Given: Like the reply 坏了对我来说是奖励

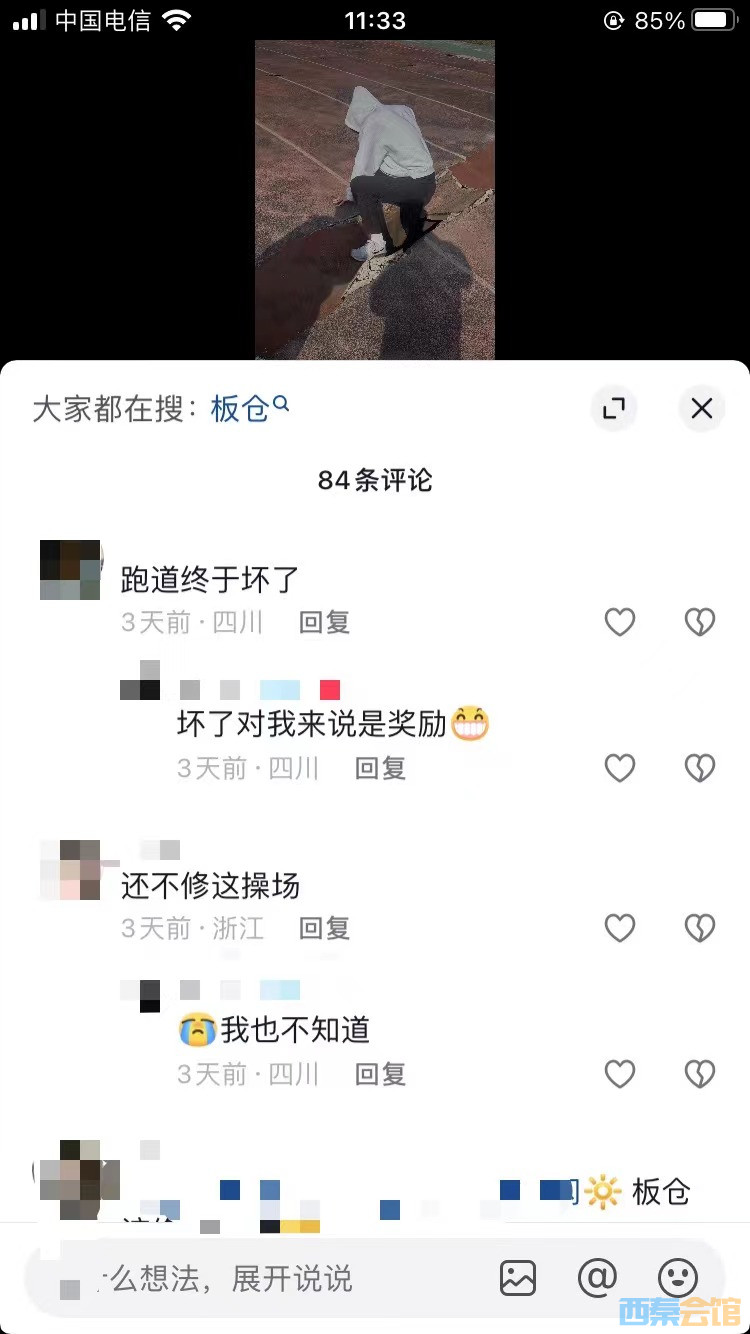Looking at the screenshot, I should [x=620, y=768].
